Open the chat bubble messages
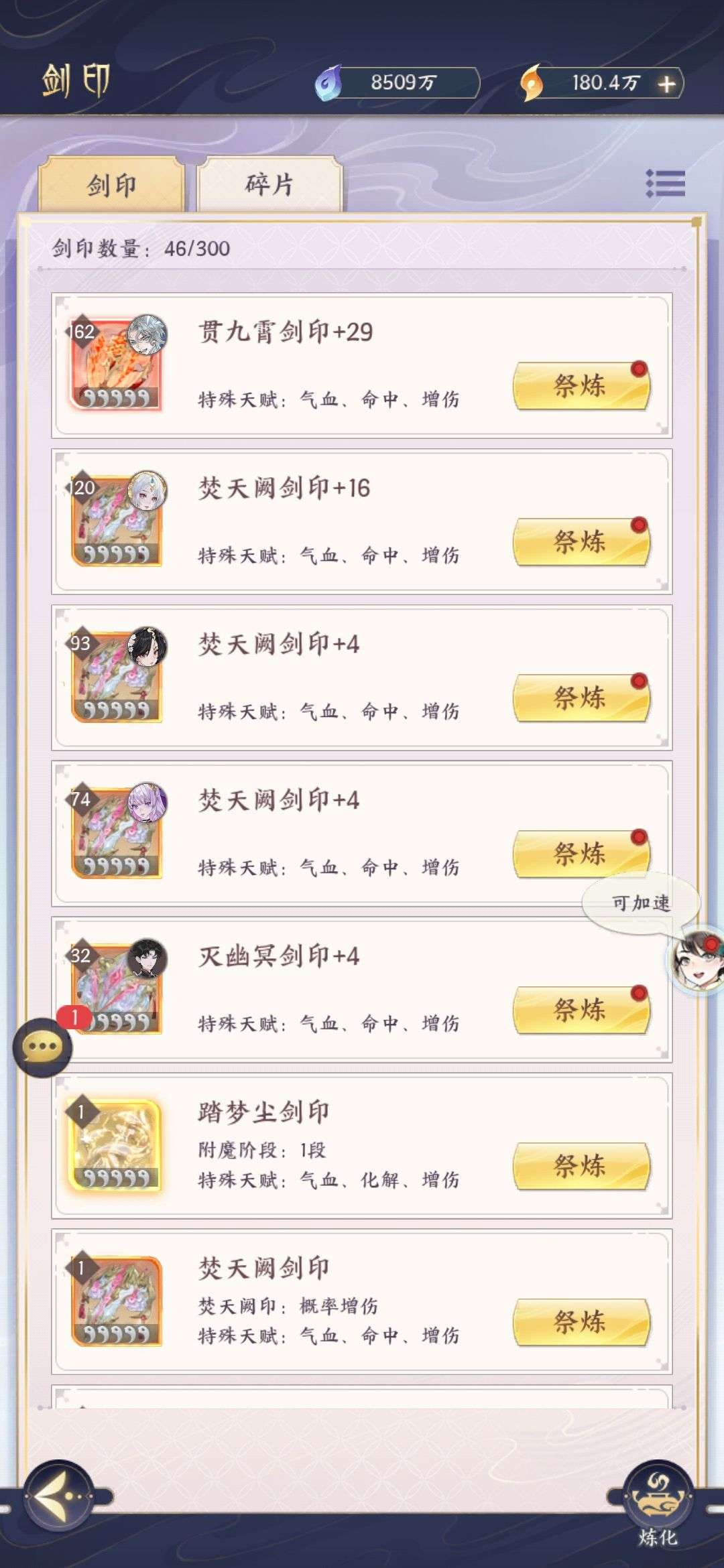Viewport: 724px width, 1568px height. (42, 1047)
